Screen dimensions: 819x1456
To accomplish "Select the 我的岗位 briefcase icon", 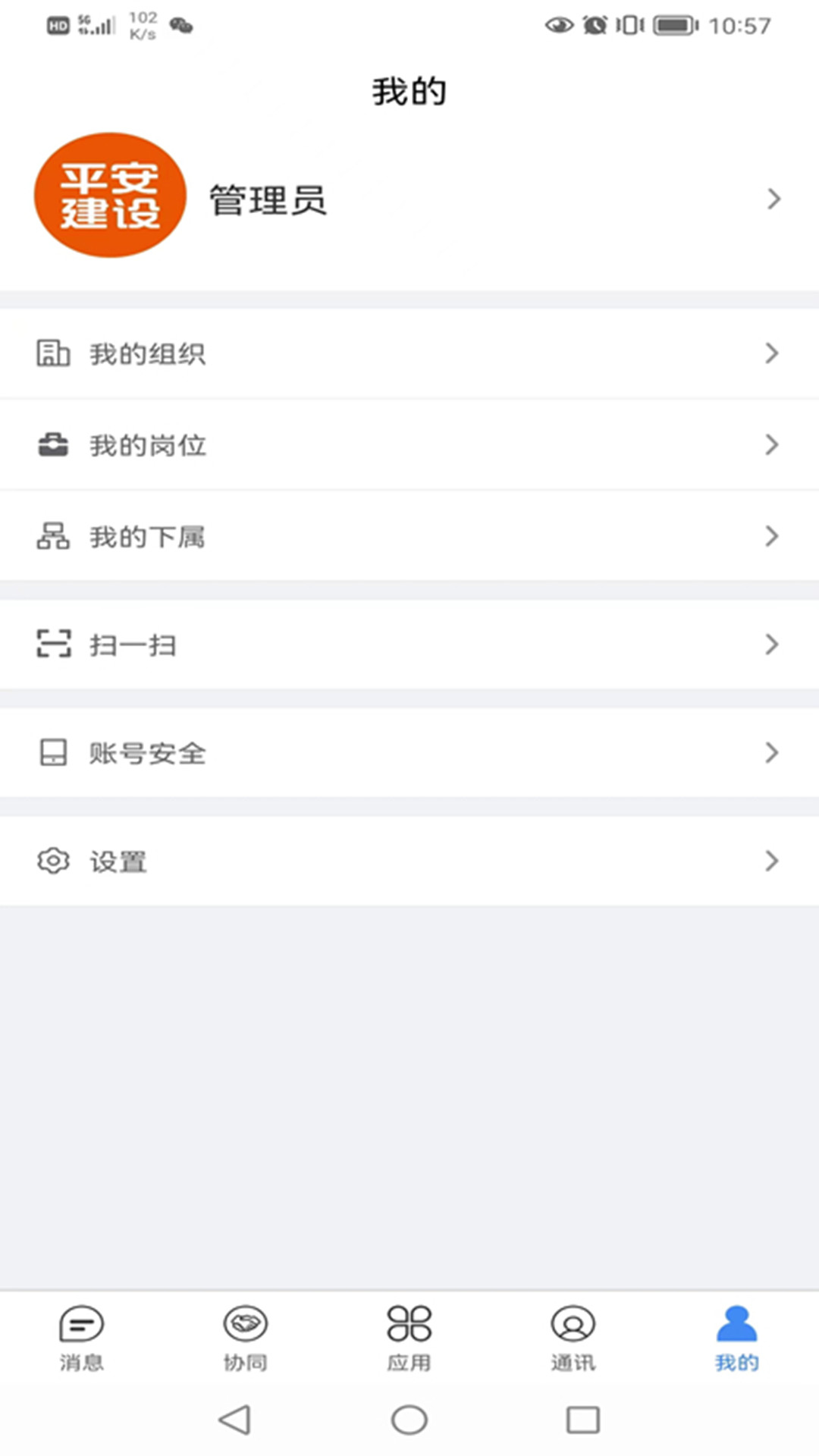I will [53, 444].
